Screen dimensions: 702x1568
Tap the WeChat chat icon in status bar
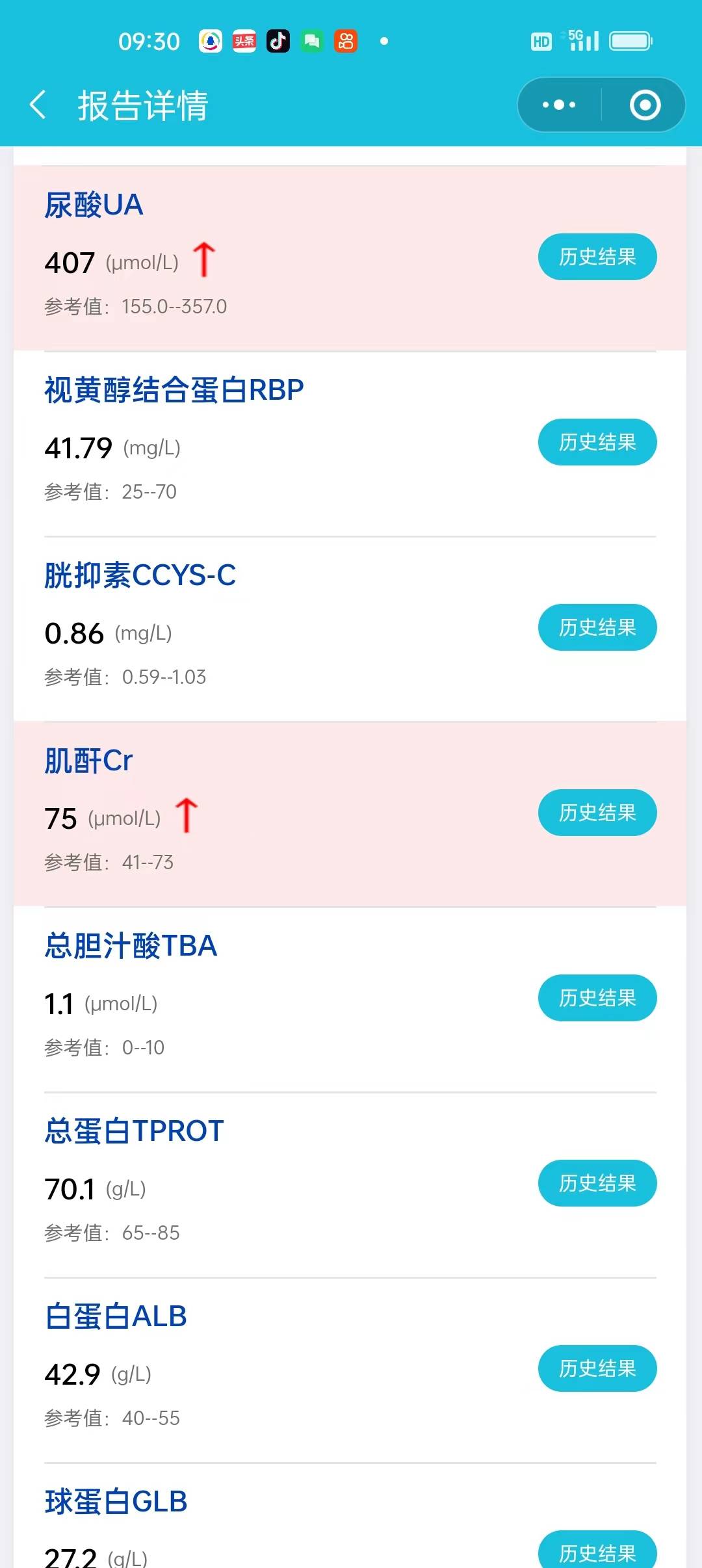tap(311, 40)
